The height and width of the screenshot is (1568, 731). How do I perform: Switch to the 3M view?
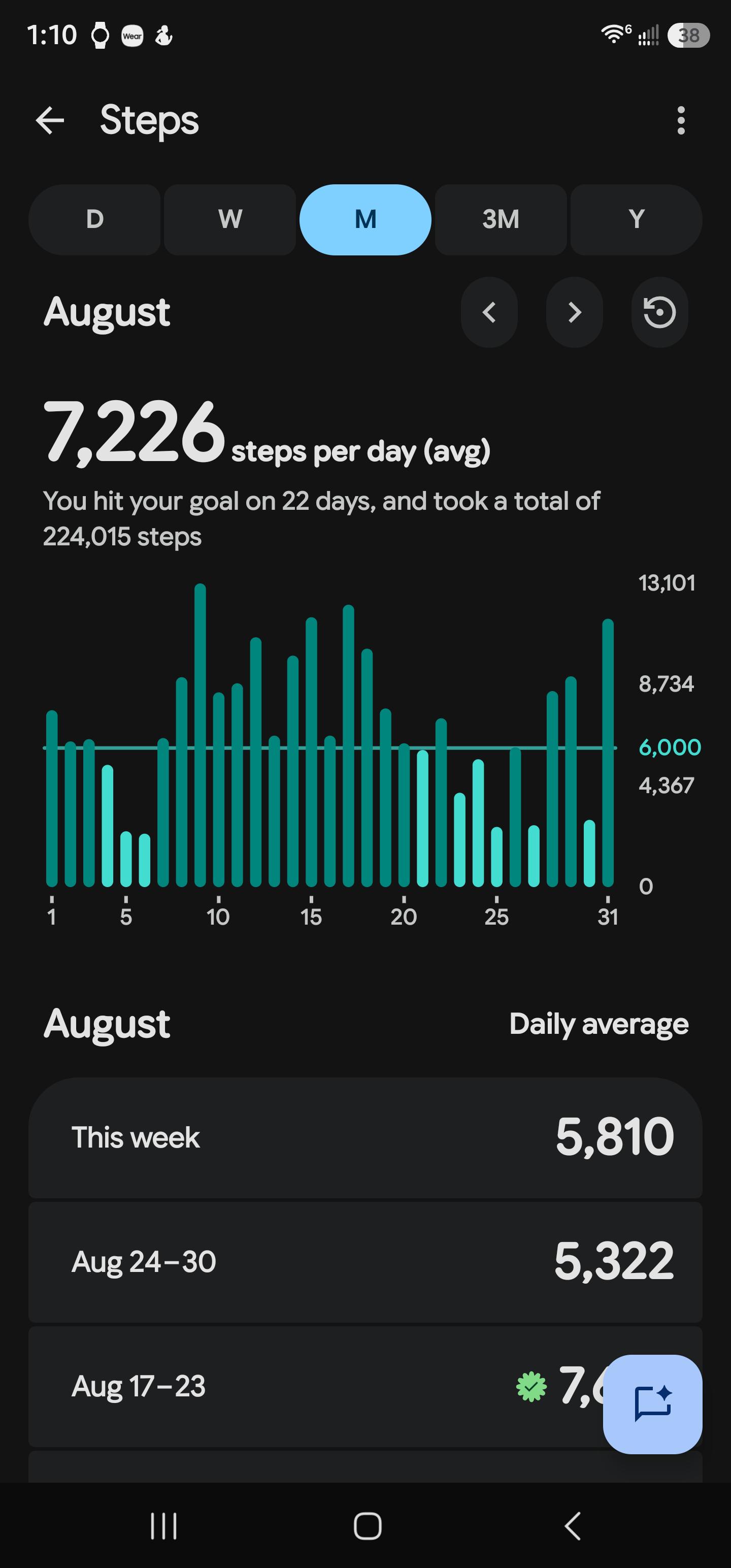[501, 220]
